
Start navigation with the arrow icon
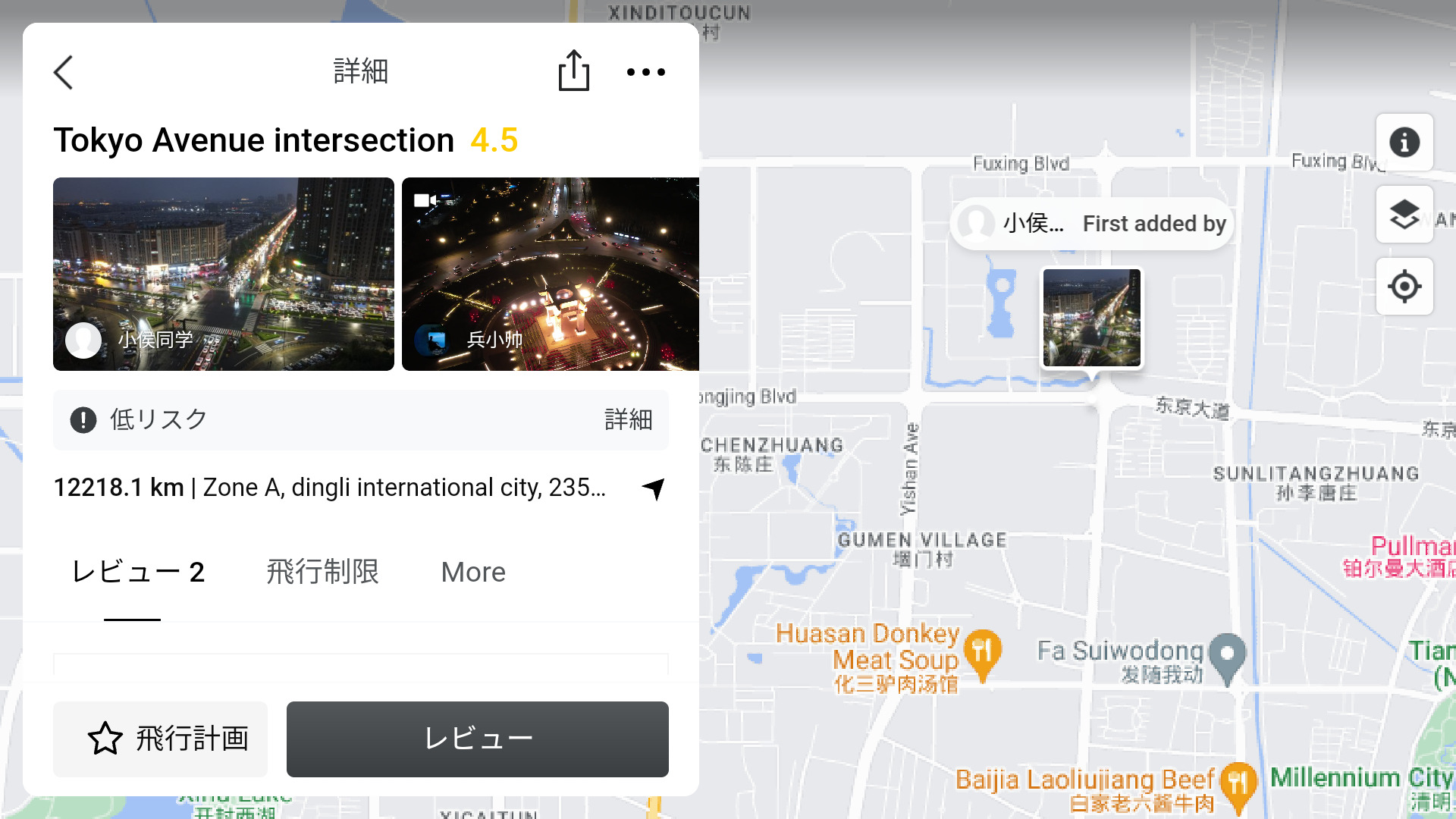[x=654, y=488]
